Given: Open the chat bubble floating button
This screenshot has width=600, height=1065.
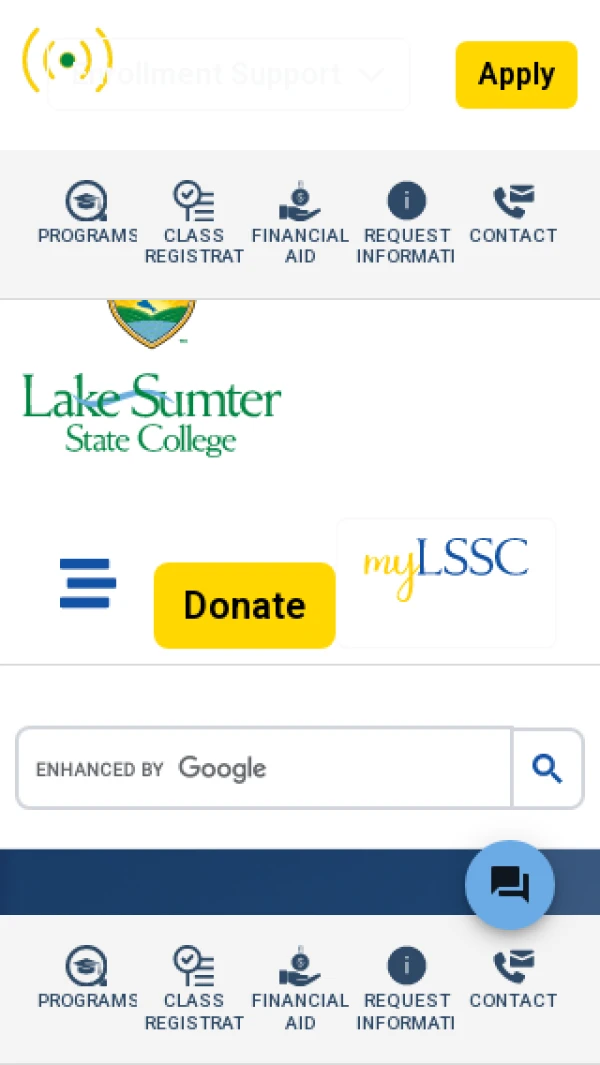Looking at the screenshot, I should click(510, 885).
